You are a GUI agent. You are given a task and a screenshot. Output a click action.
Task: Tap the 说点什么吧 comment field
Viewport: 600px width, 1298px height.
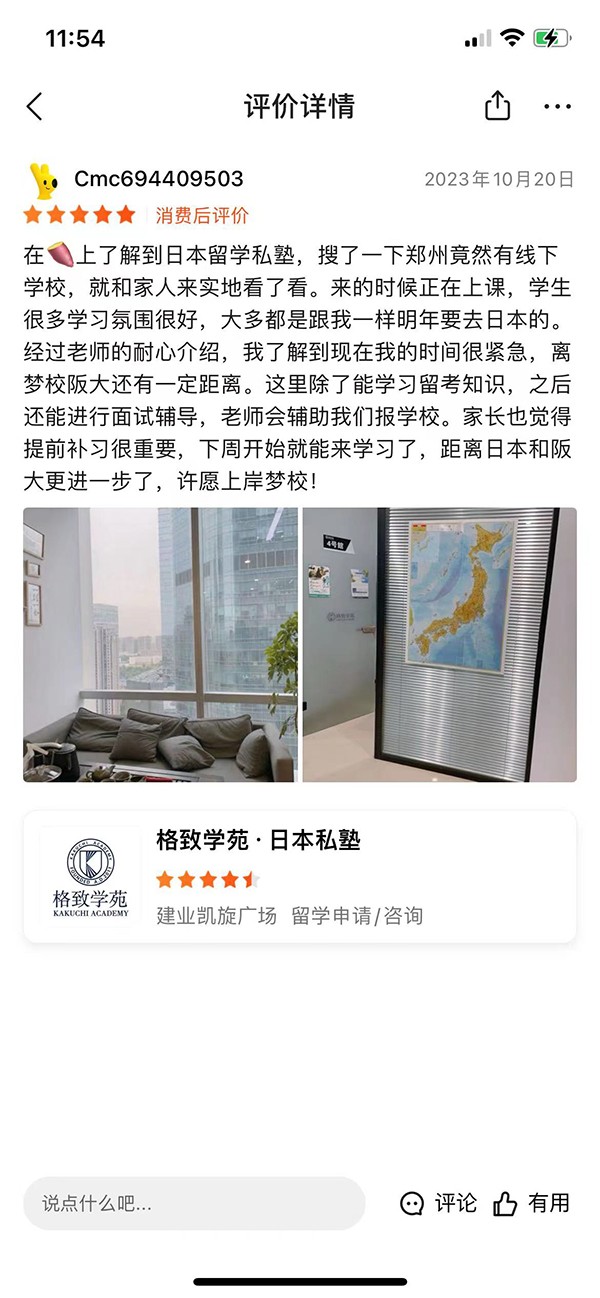pos(194,1203)
